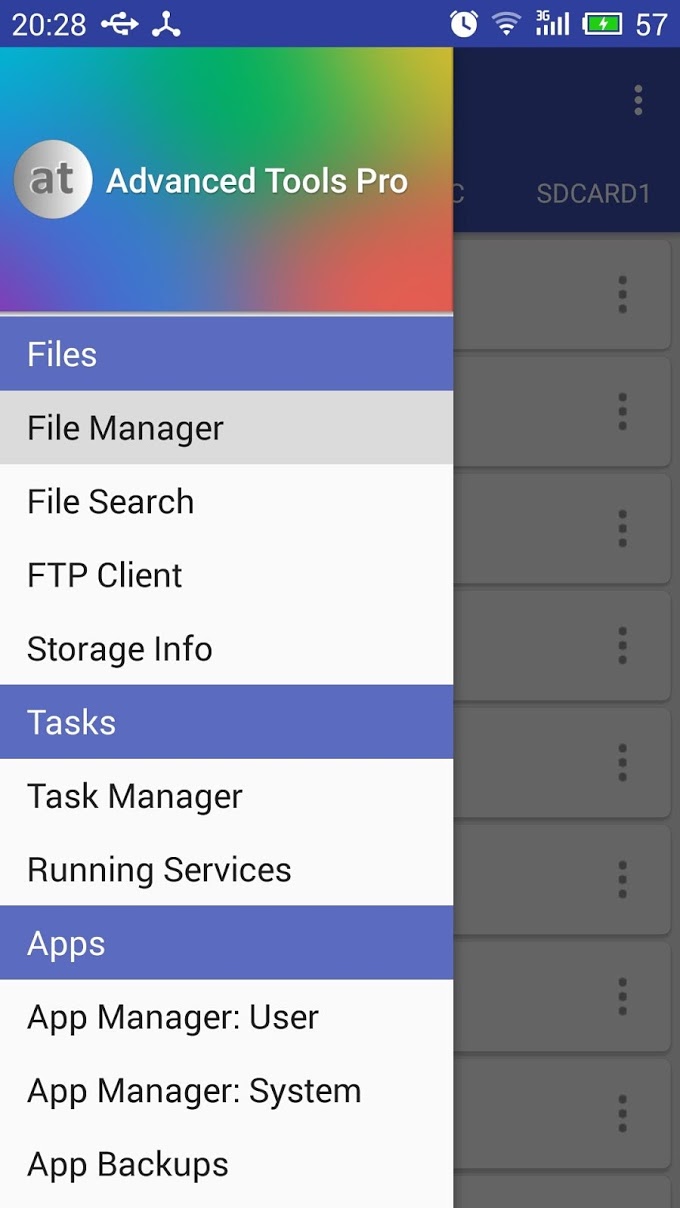View Storage Info
The image size is (680, 1208).
(x=226, y=649)
